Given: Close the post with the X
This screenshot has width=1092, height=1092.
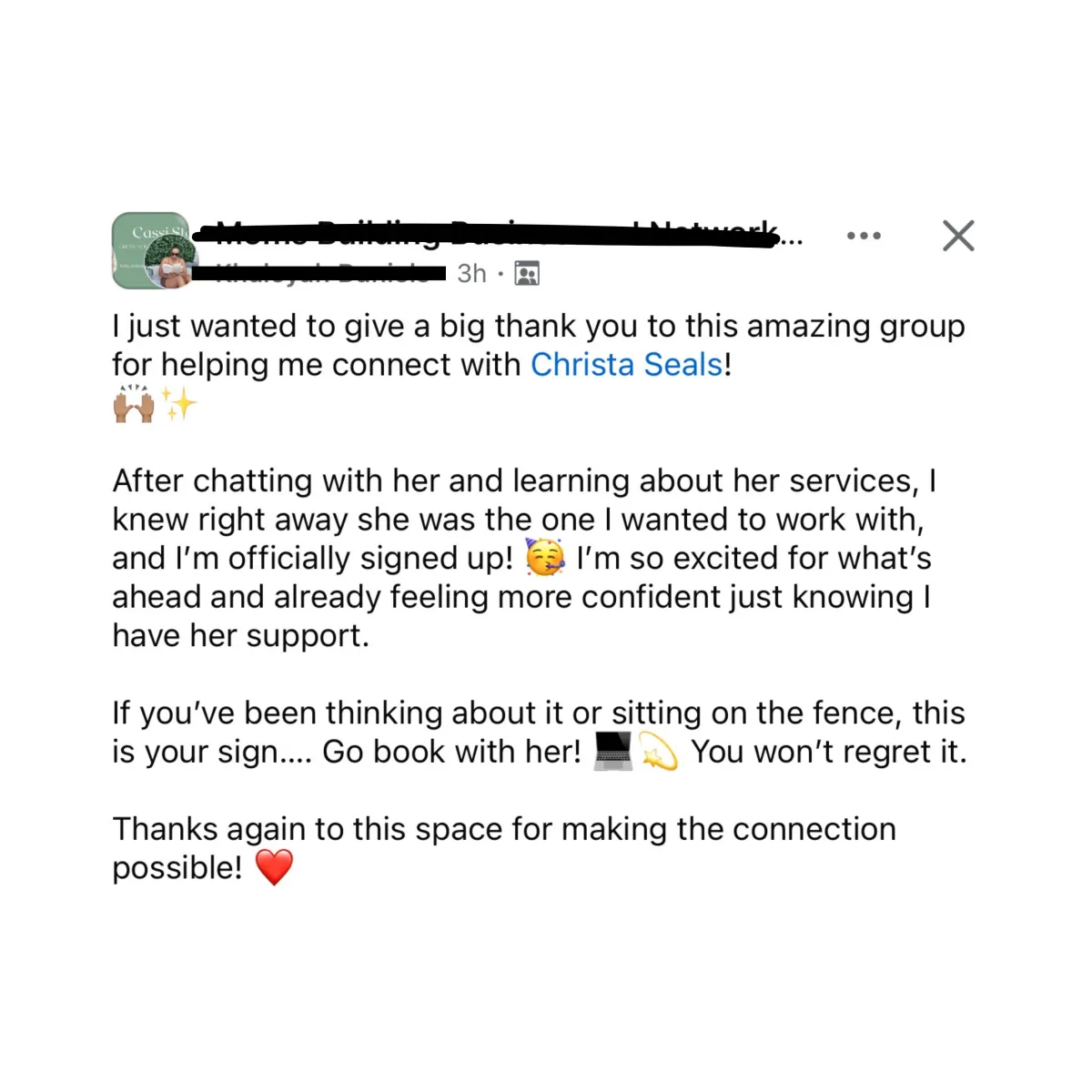Looking at the screenshot, I should pyautogui.click(x=958, y=236).
